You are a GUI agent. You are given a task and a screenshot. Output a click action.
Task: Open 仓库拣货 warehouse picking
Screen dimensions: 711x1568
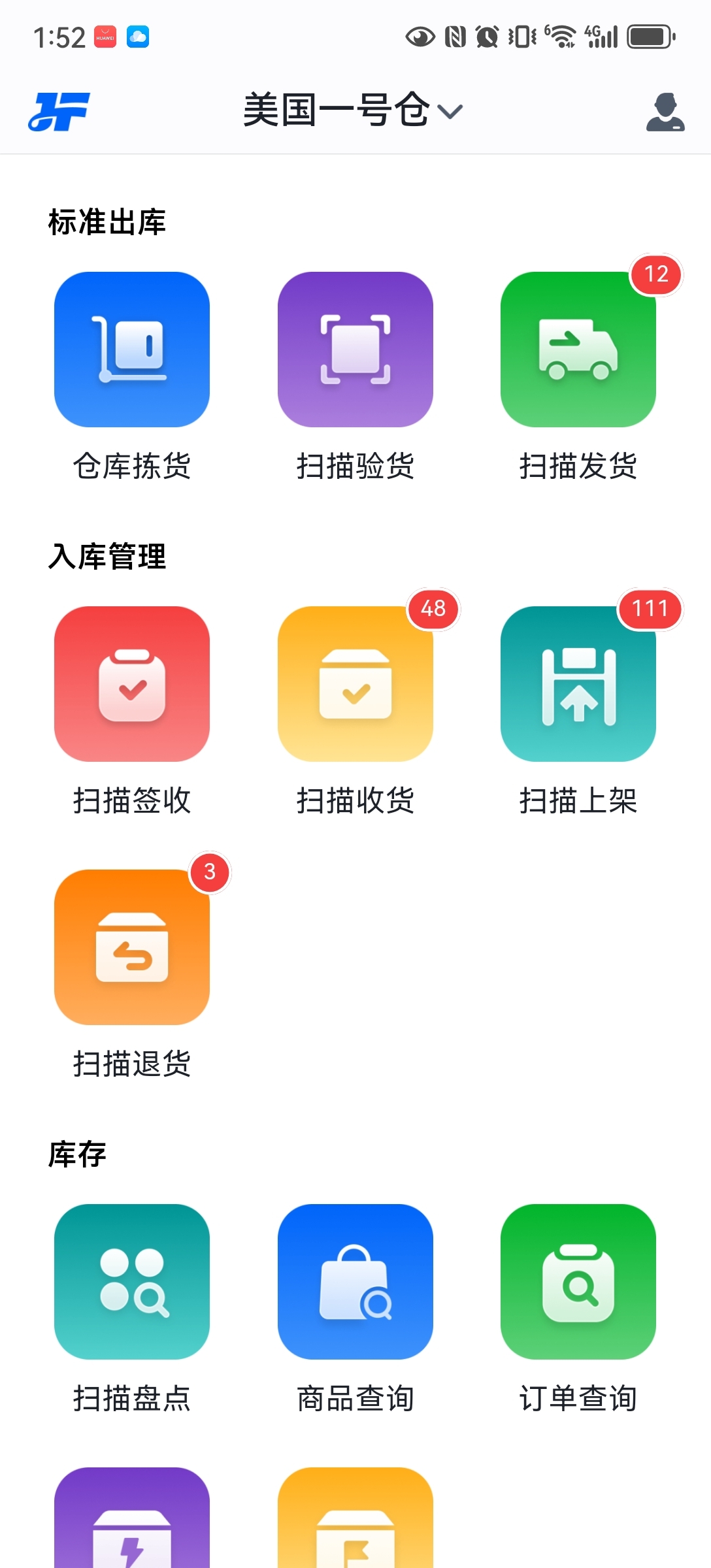[132, 350]
